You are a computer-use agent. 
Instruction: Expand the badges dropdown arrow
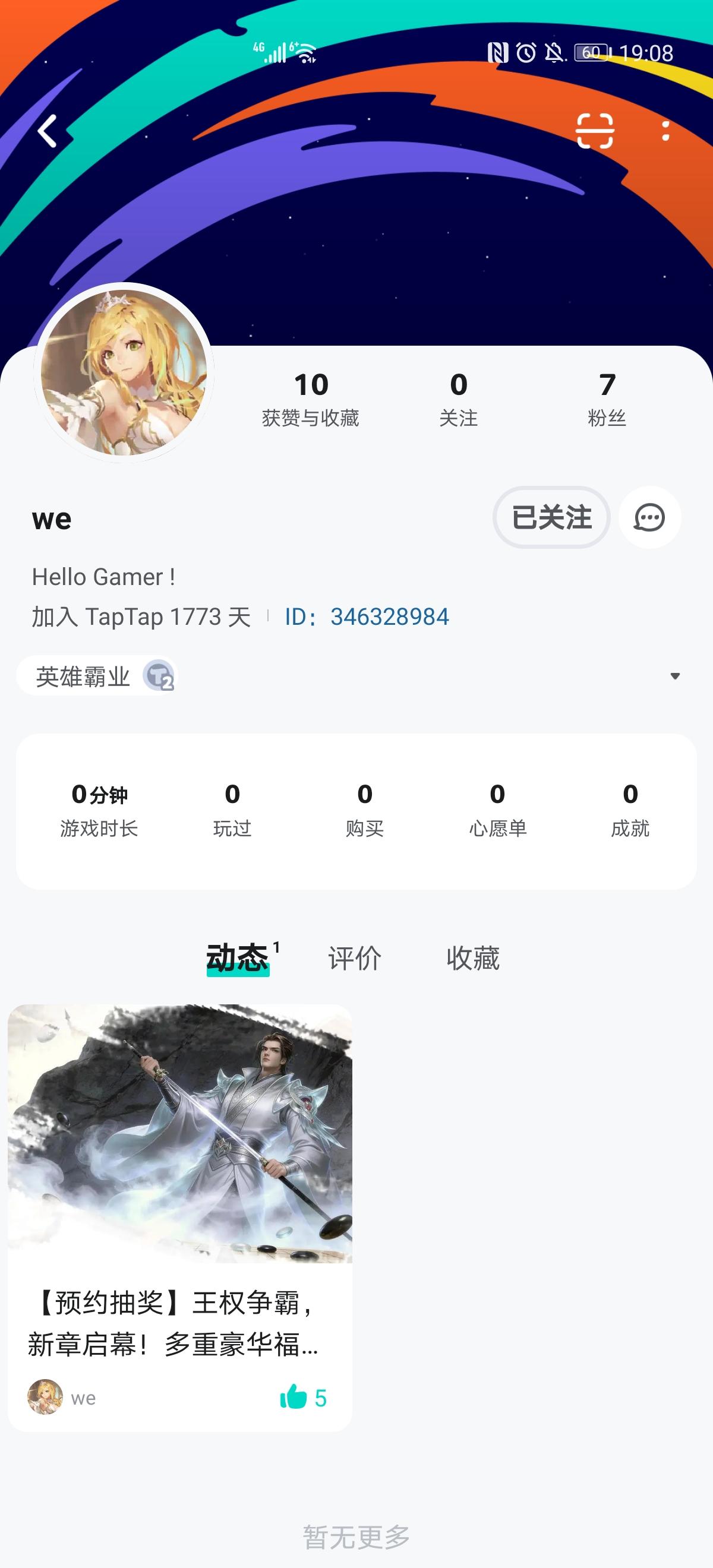pos(674,676)
